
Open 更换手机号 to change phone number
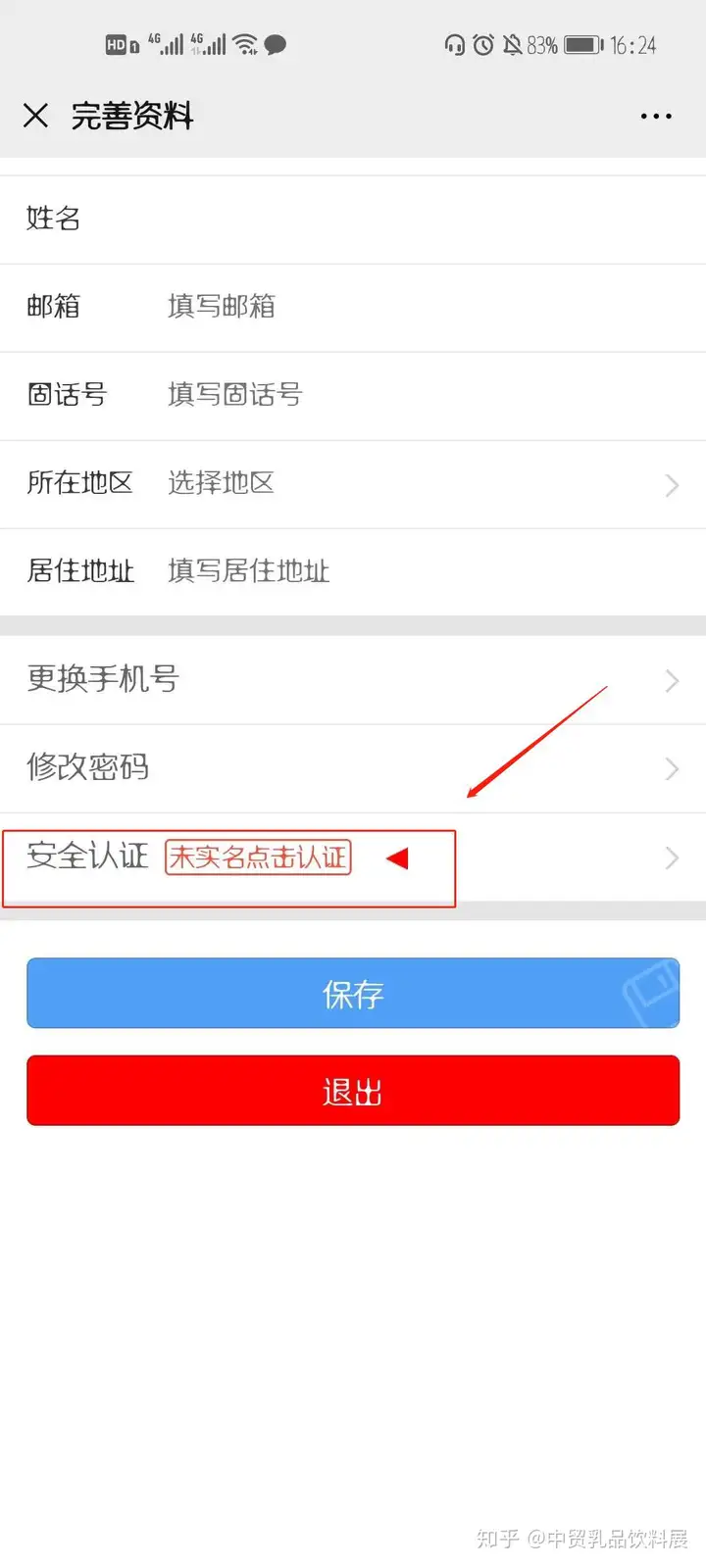pyautogui.click(x=353, y=679)
